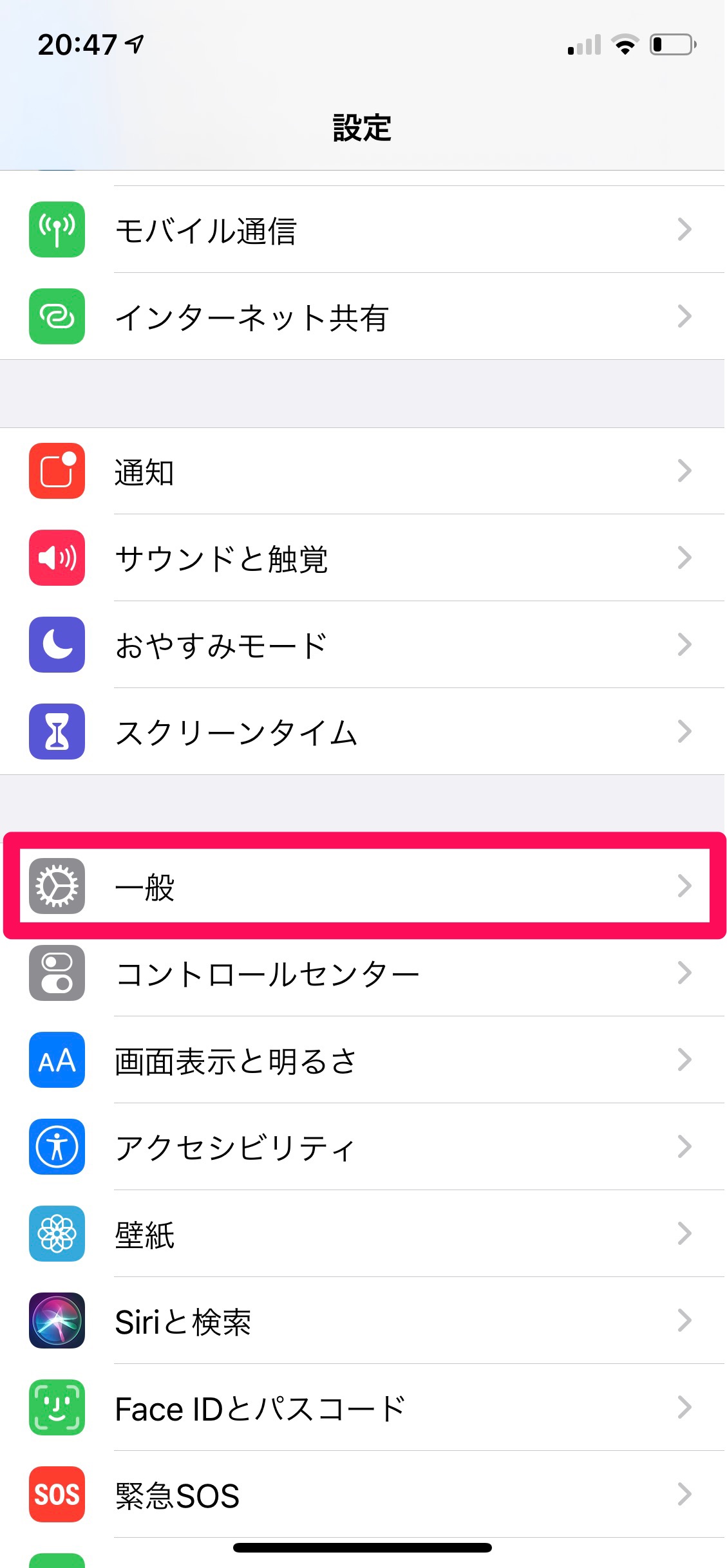Open Siriと検索 settings
727x1568 pixels.
(x=363, y=1321)
